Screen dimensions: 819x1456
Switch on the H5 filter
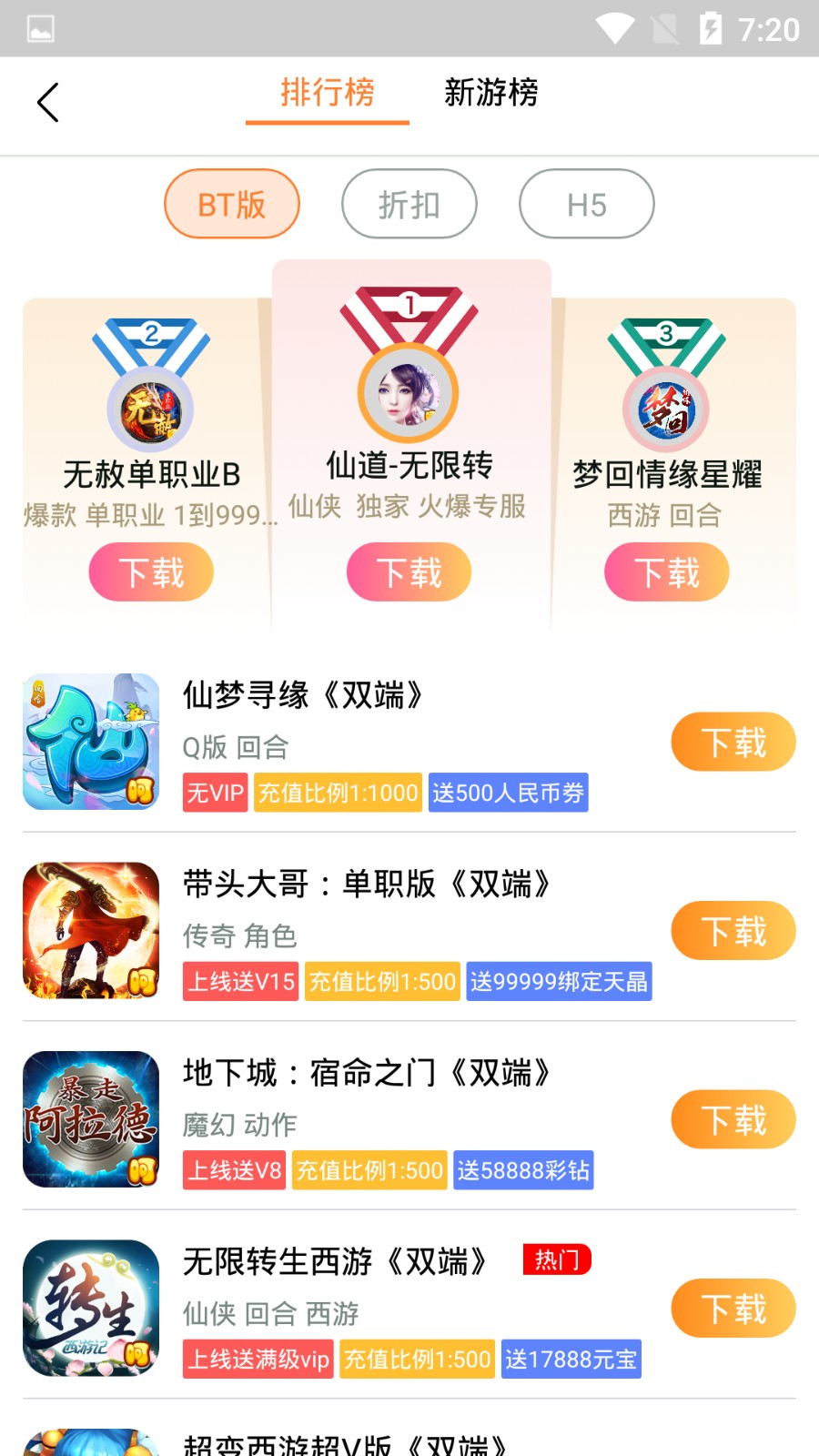(x=587, y=204)
